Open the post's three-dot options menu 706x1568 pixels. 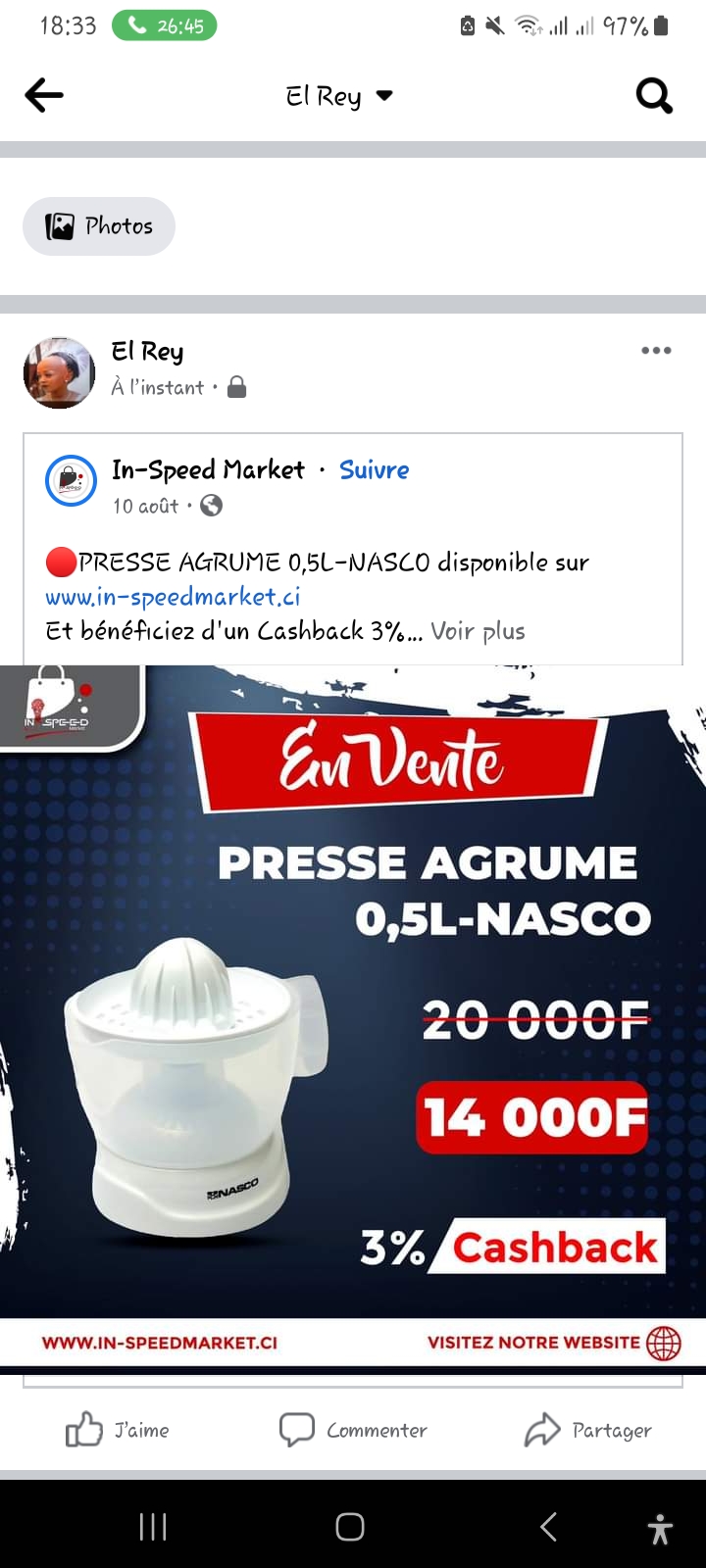[x=656, y=351]
